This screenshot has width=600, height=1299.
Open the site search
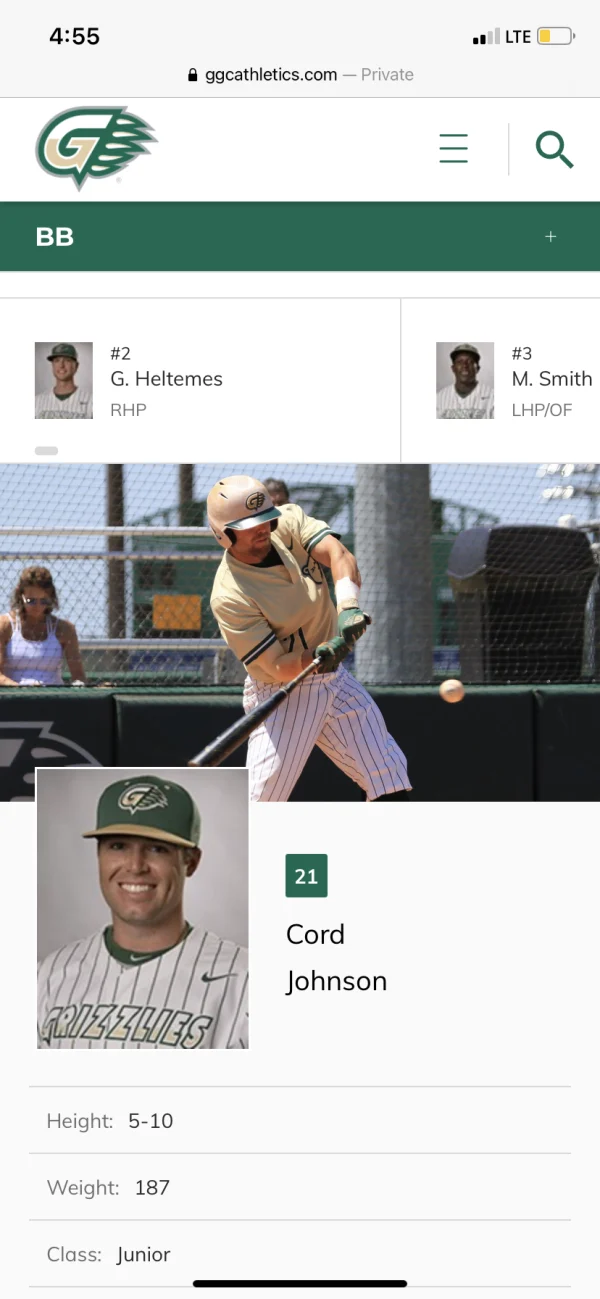(554, 149)
